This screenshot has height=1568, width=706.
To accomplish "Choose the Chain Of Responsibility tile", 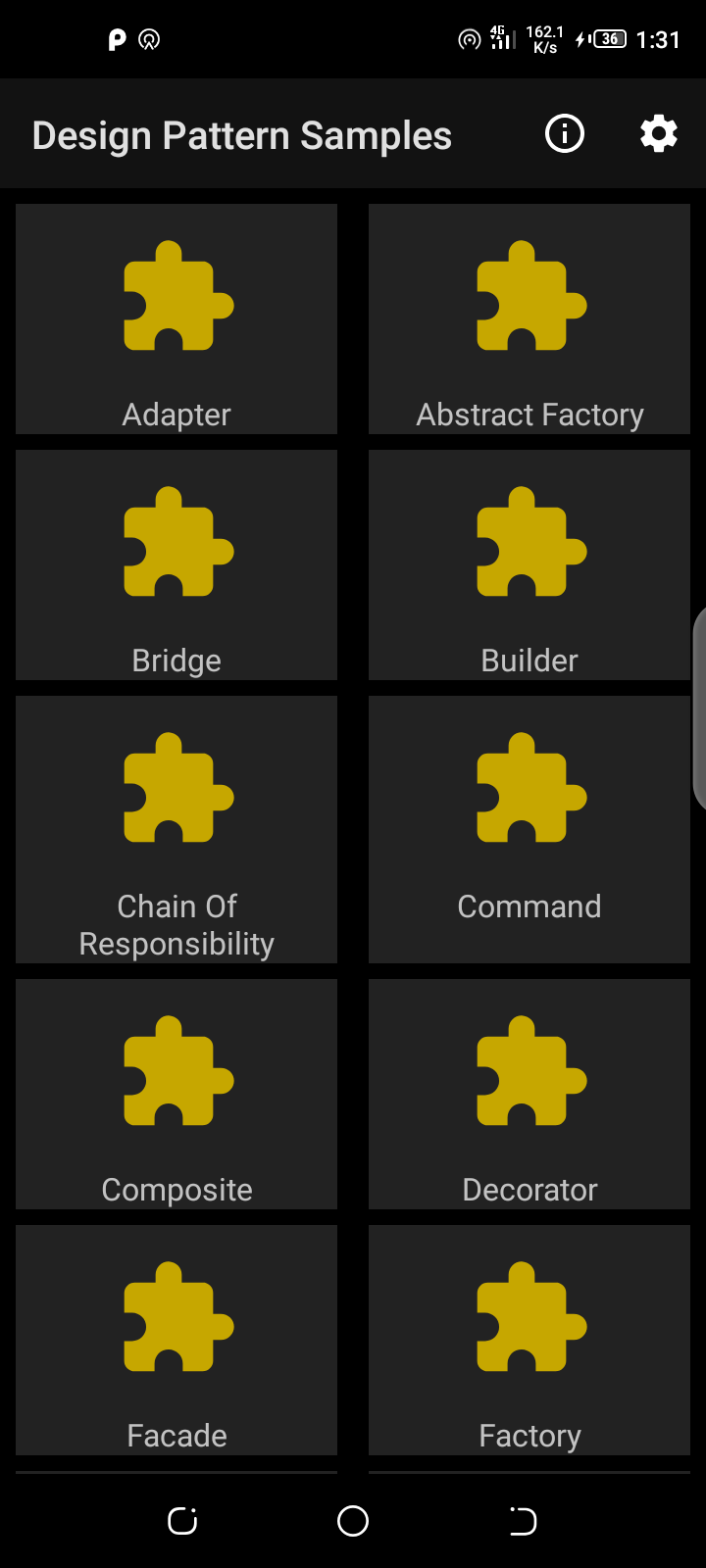I will (x=176, y=829).
